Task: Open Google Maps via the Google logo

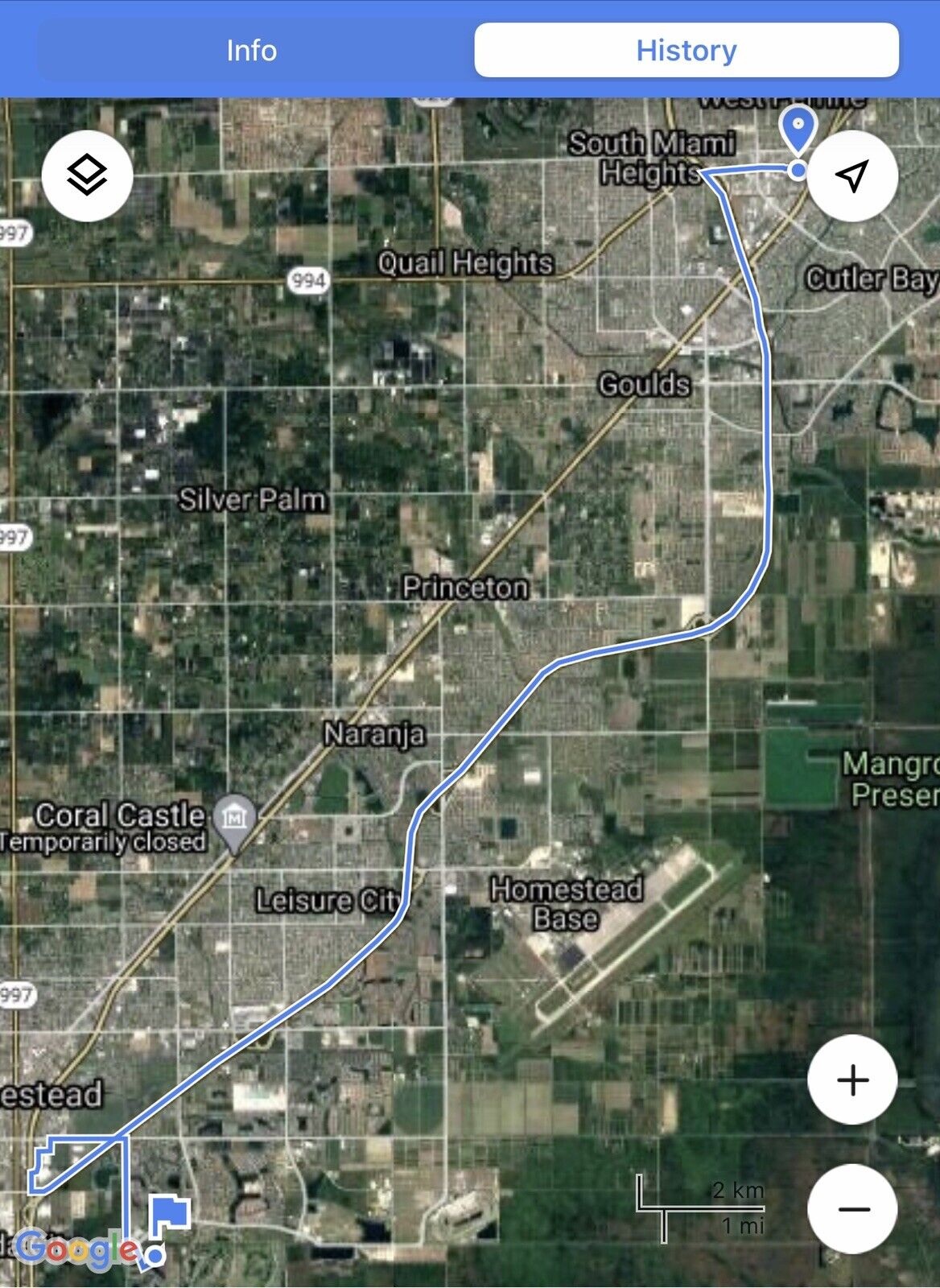Action: click(x=76, y=1251)
